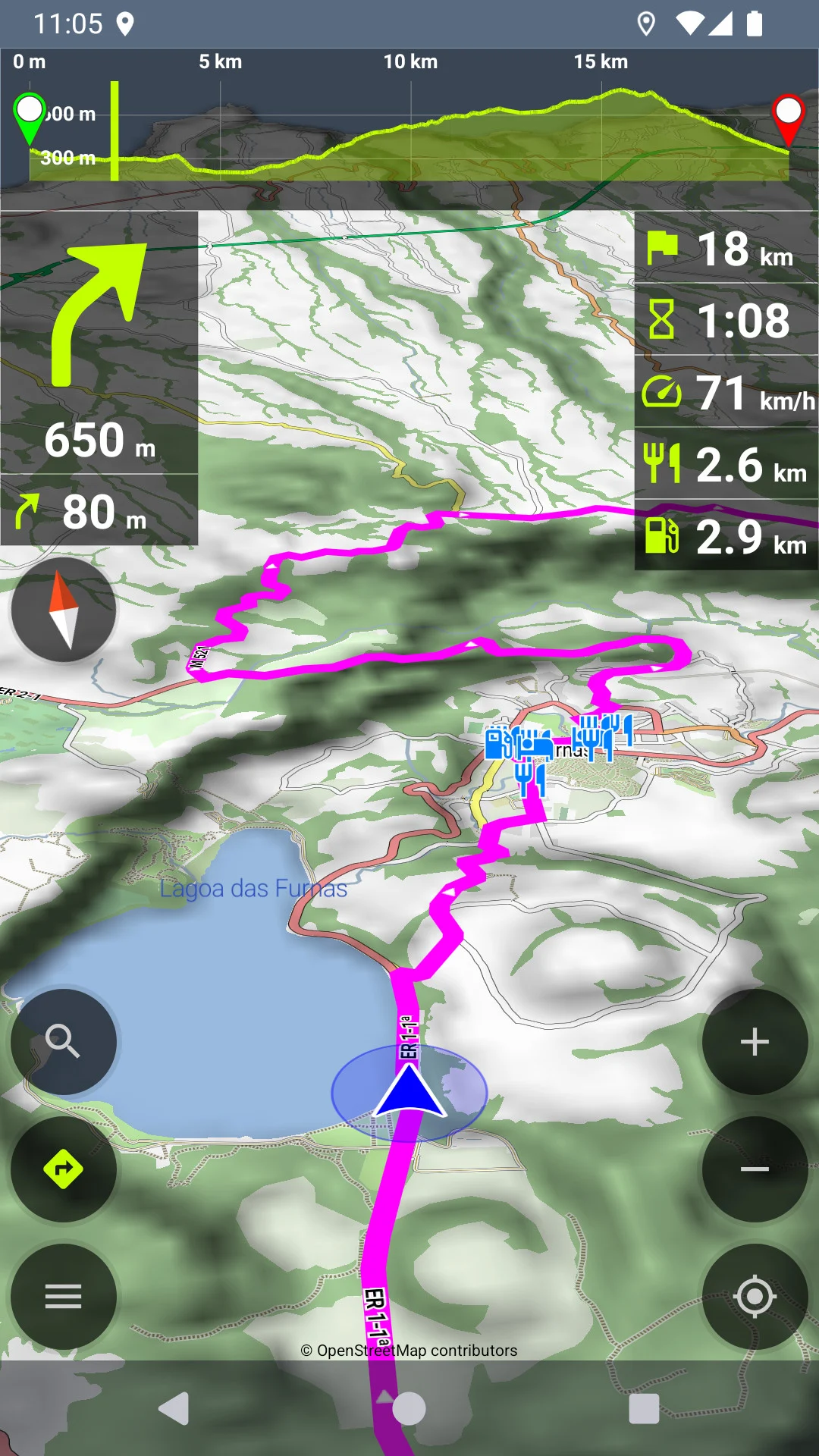Tap the compass to change map orientation

coord(63,609)
